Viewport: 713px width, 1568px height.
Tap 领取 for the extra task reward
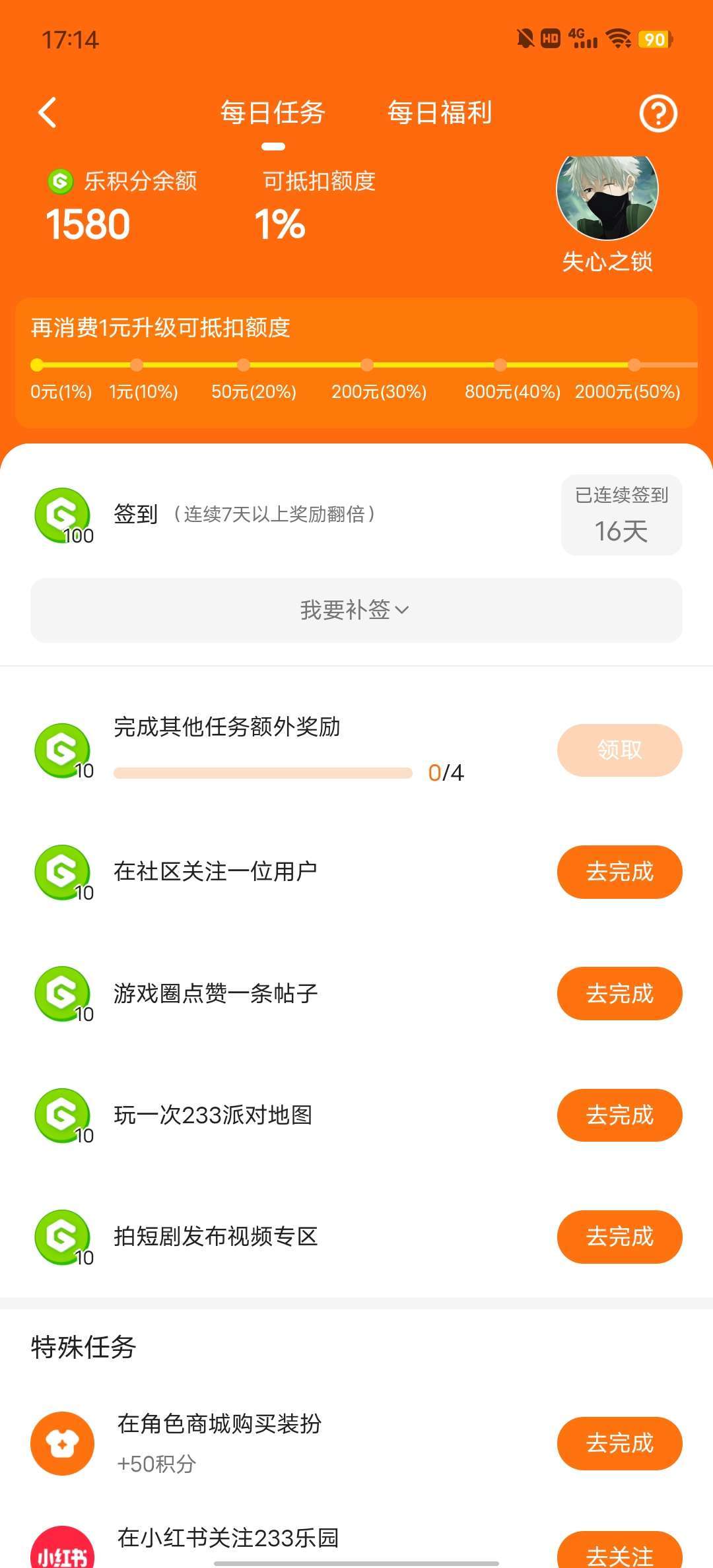point(619,750)
